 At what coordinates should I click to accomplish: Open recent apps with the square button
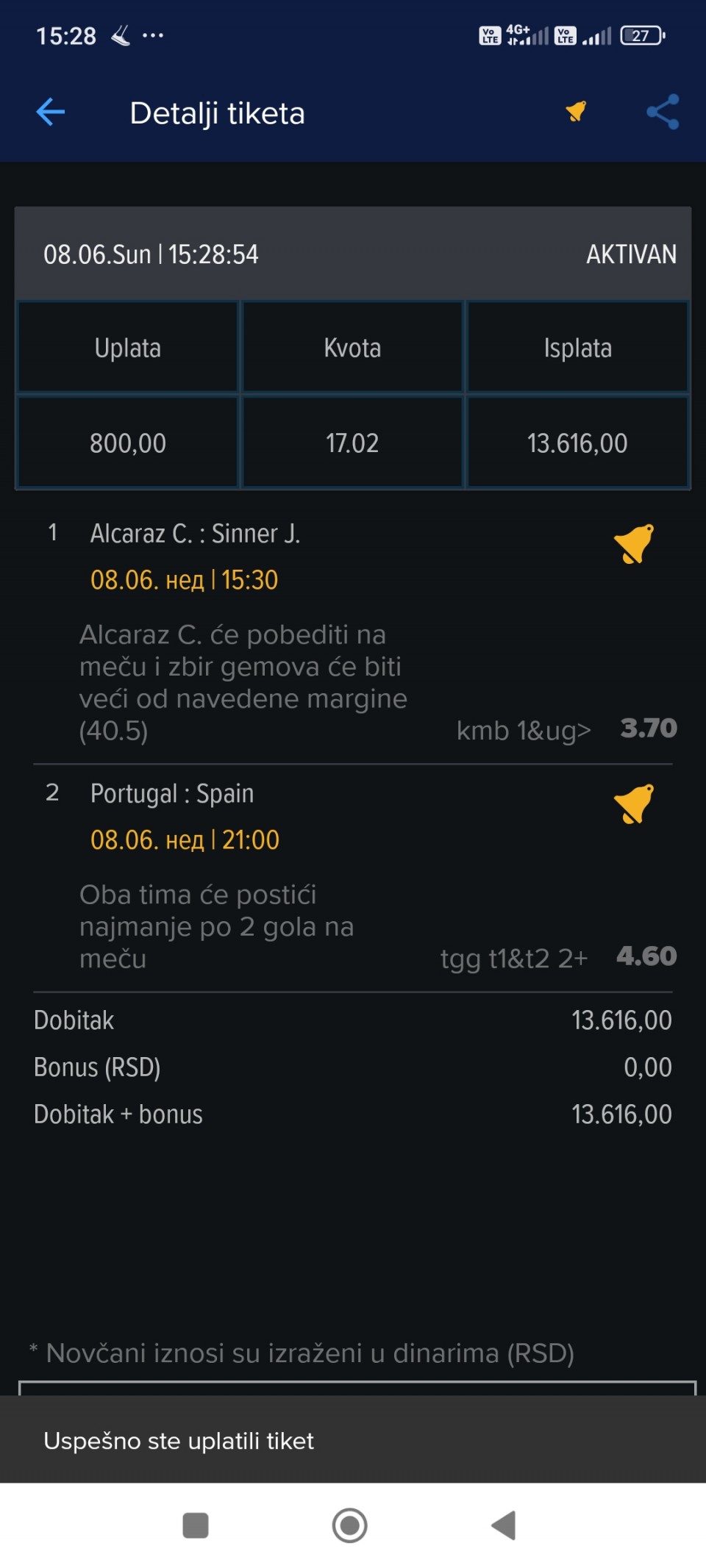coord(196,1525)
